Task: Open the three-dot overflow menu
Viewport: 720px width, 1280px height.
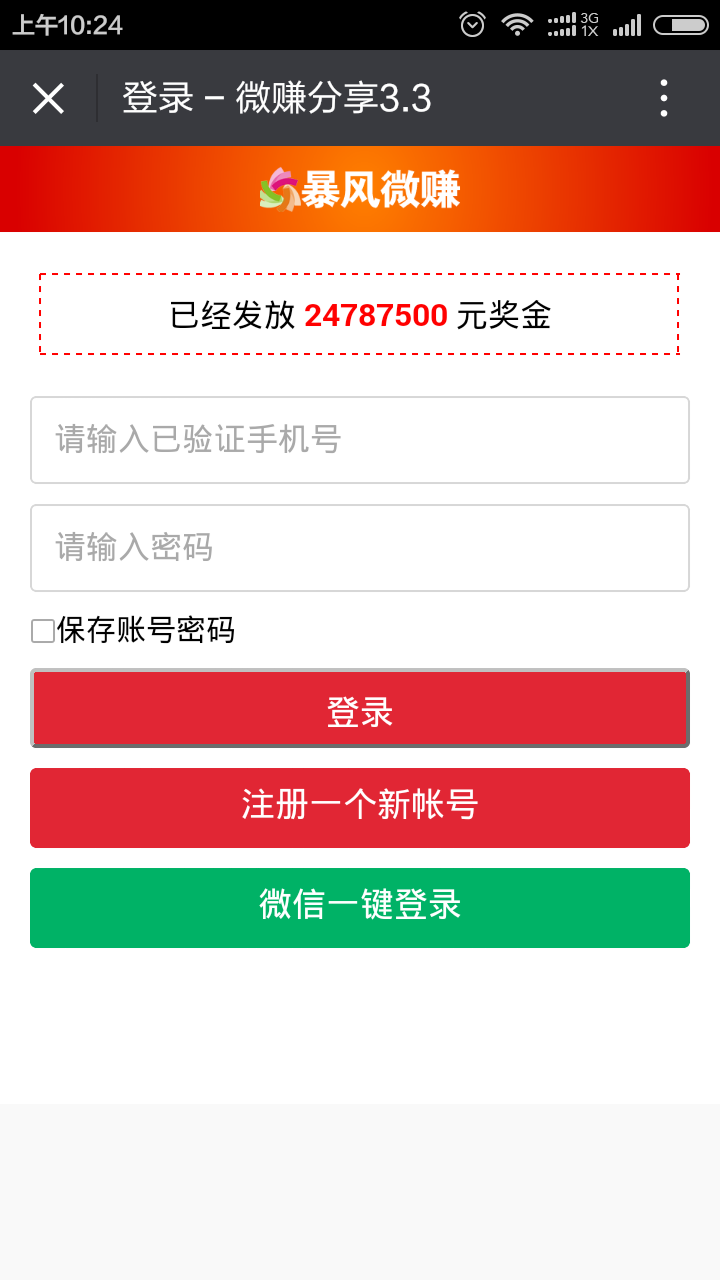Action: [663, 97]
